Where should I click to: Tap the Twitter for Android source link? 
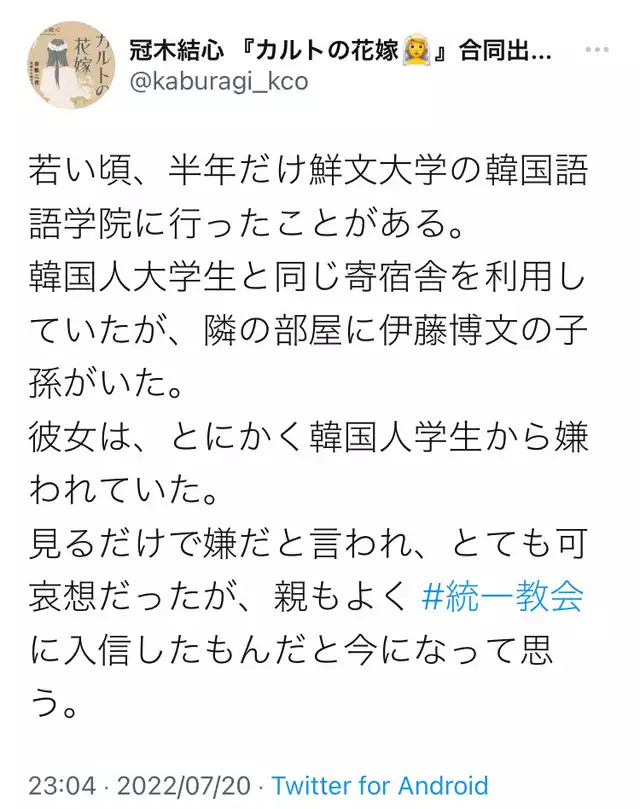[379, 786]
